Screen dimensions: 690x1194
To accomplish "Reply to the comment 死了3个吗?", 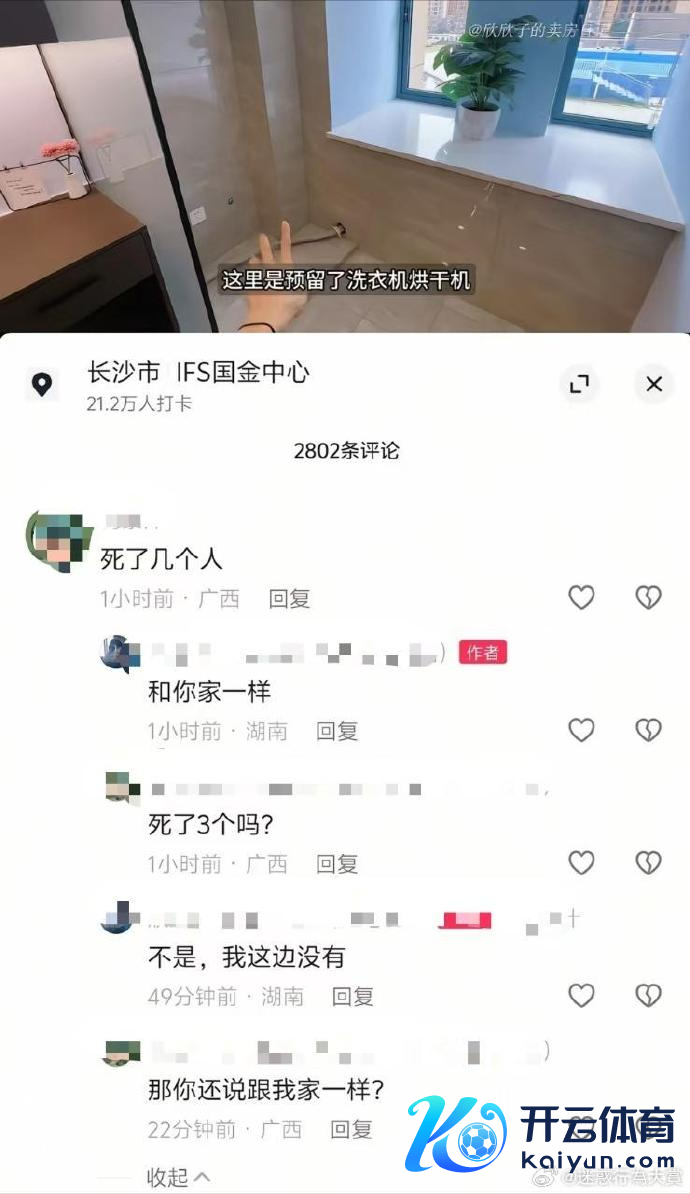I will (x=337, y=864).
